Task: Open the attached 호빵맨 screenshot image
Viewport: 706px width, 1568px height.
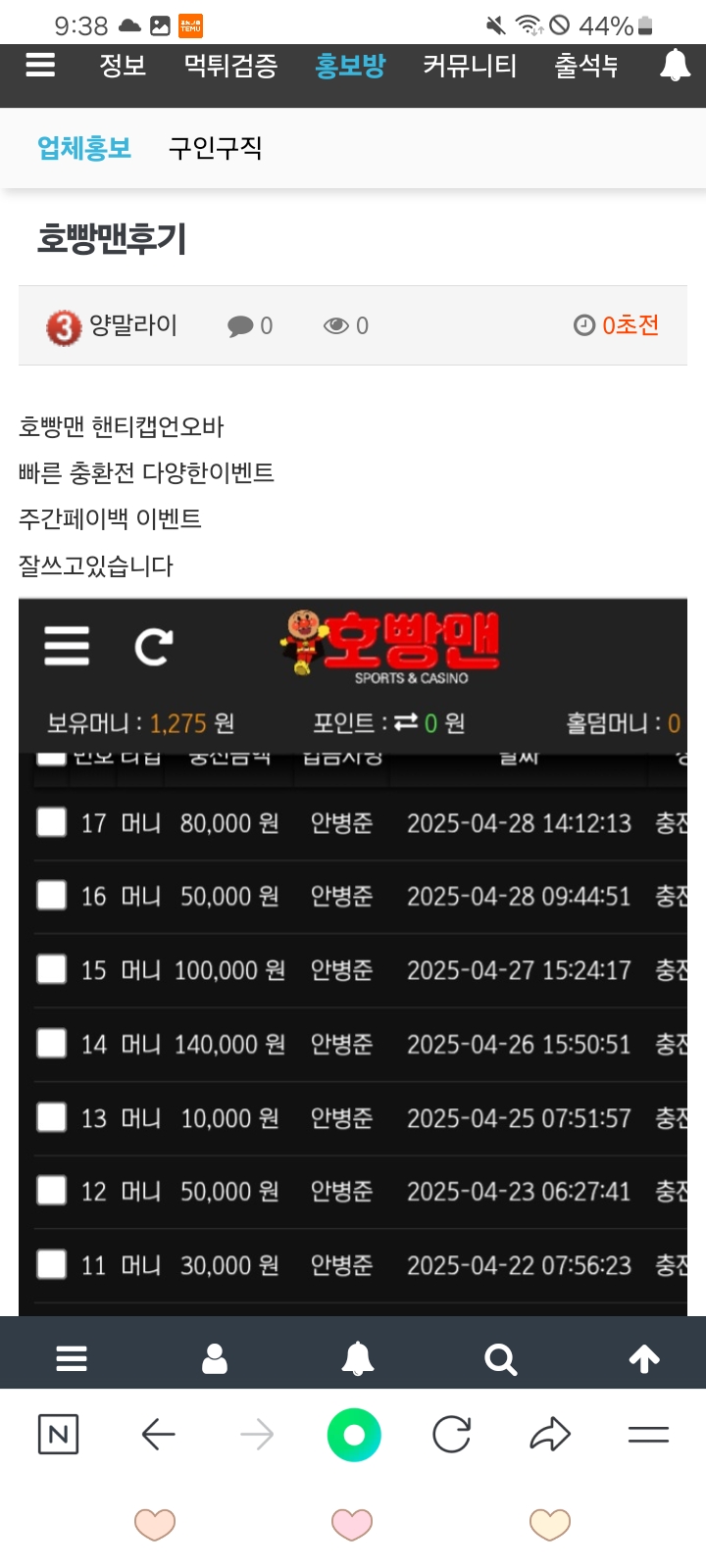Action: click(353, 956)
